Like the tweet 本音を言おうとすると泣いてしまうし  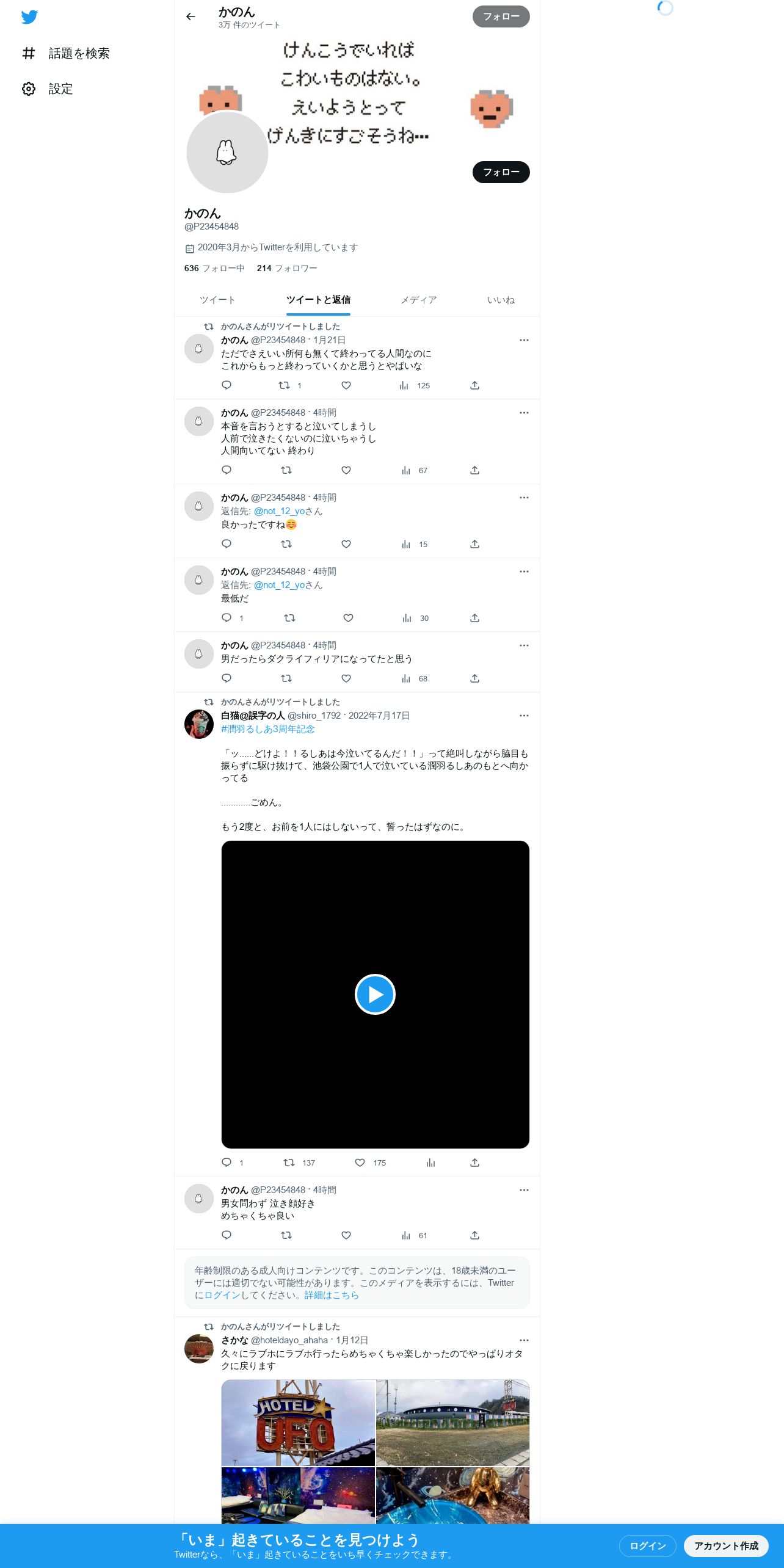(346, 470)
